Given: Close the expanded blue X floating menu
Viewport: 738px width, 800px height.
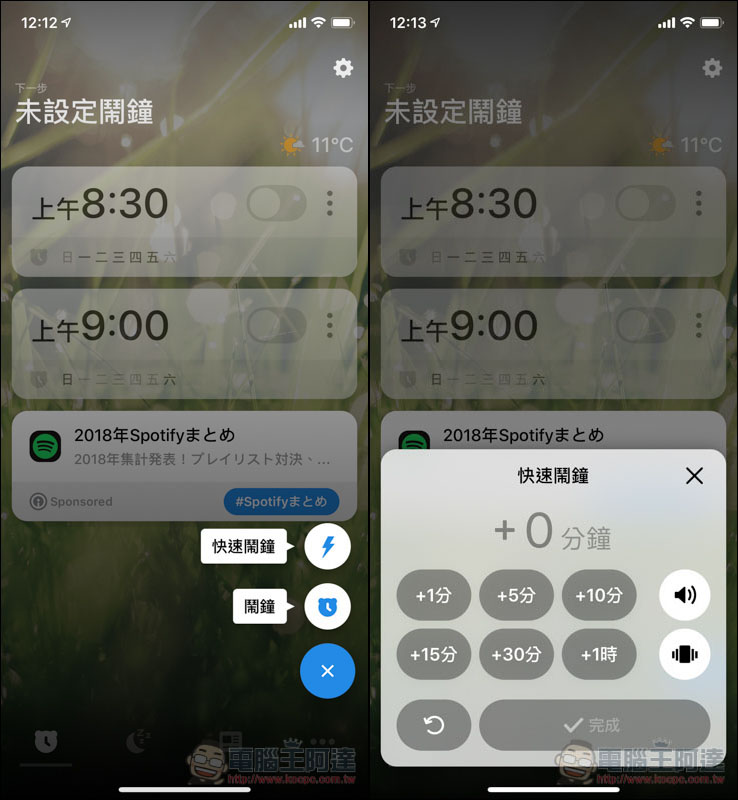Looking at the screenshot, I should tap(327, 671).
